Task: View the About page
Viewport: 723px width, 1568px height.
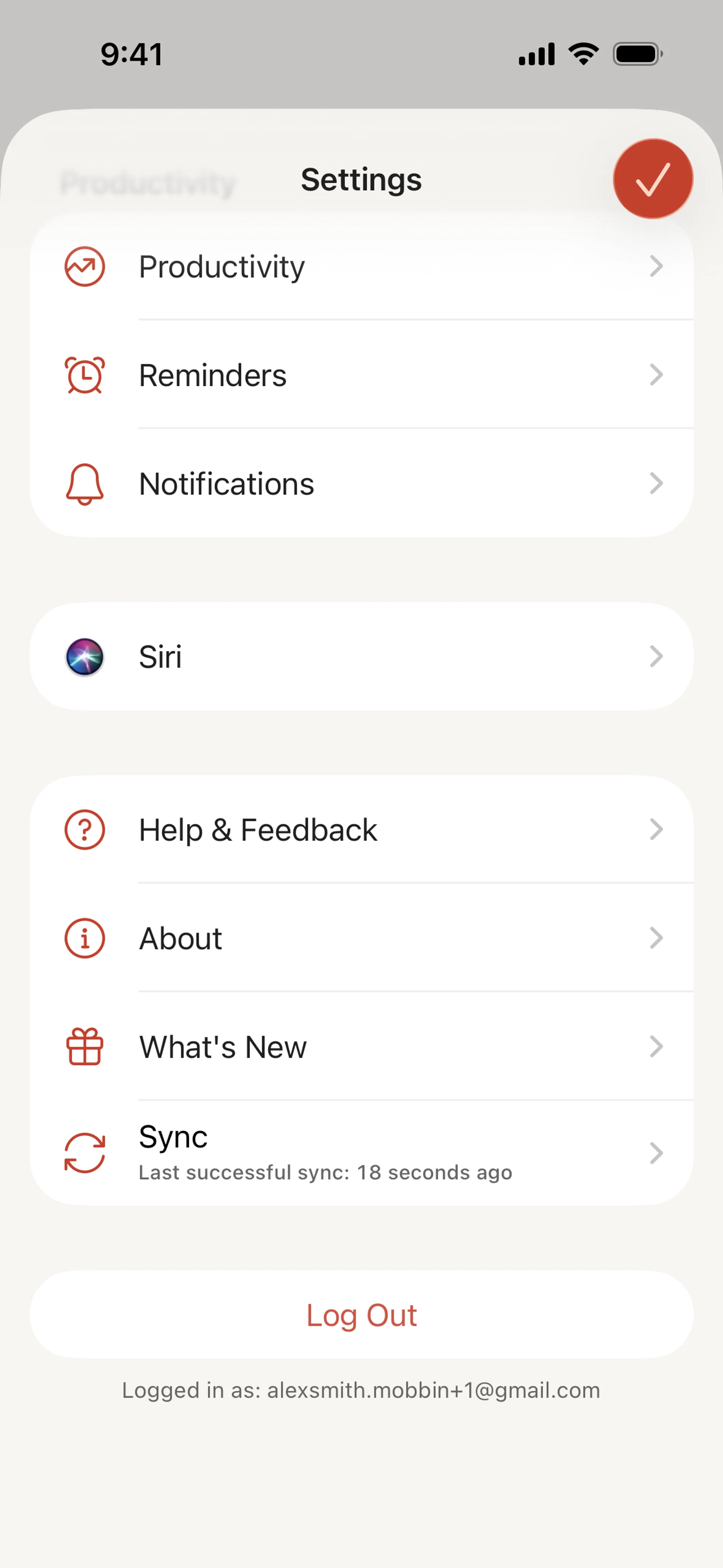Action: (x=361, y=938)
